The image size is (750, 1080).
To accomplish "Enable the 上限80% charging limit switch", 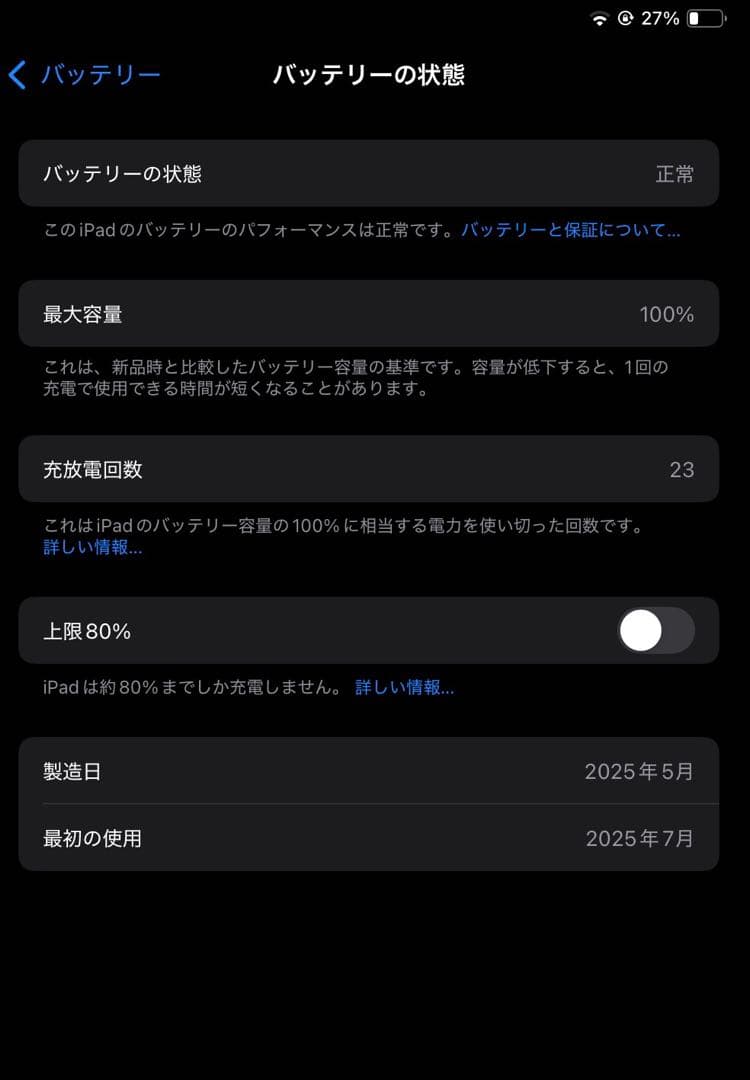I will click(x=655, y=631).
